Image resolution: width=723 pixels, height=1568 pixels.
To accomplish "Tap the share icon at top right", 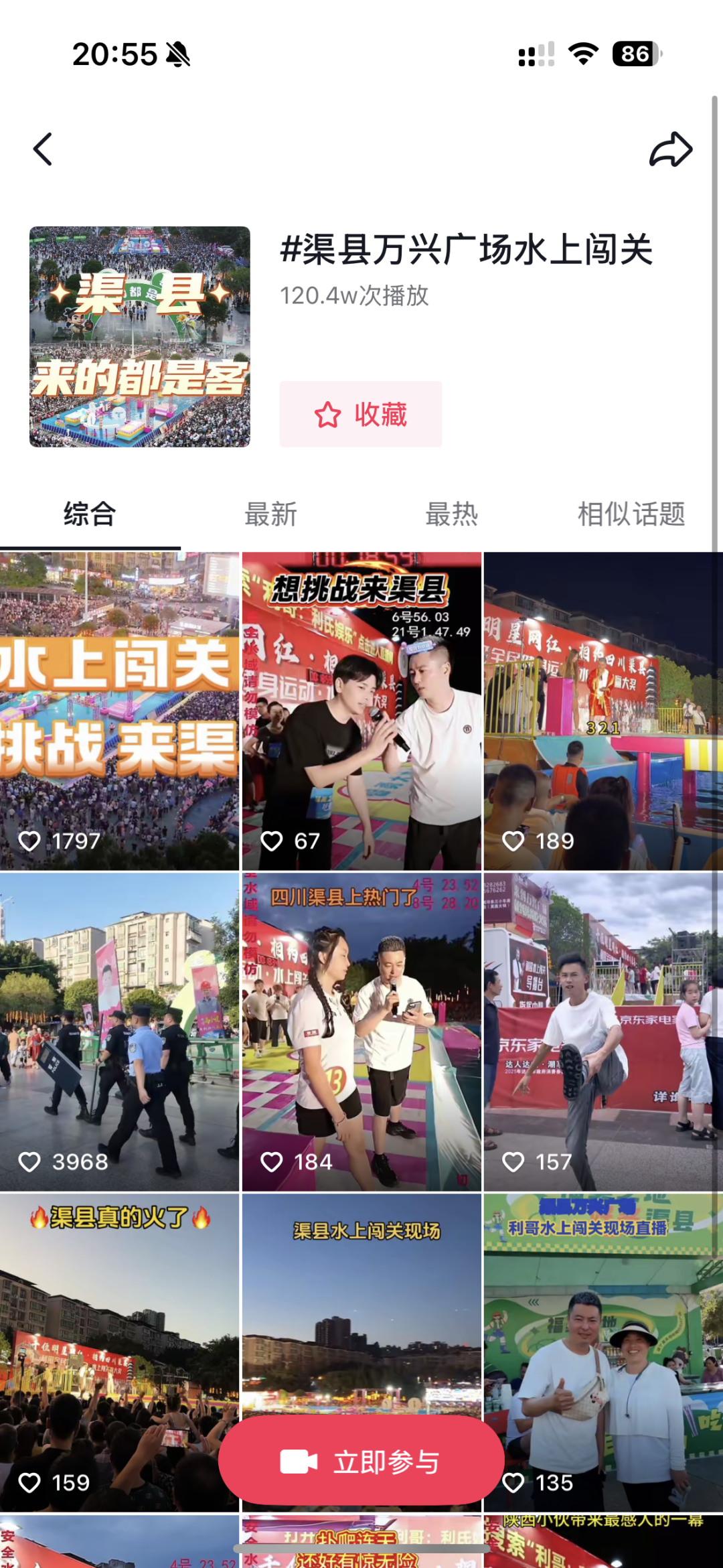I will click(x=671, y=149).
